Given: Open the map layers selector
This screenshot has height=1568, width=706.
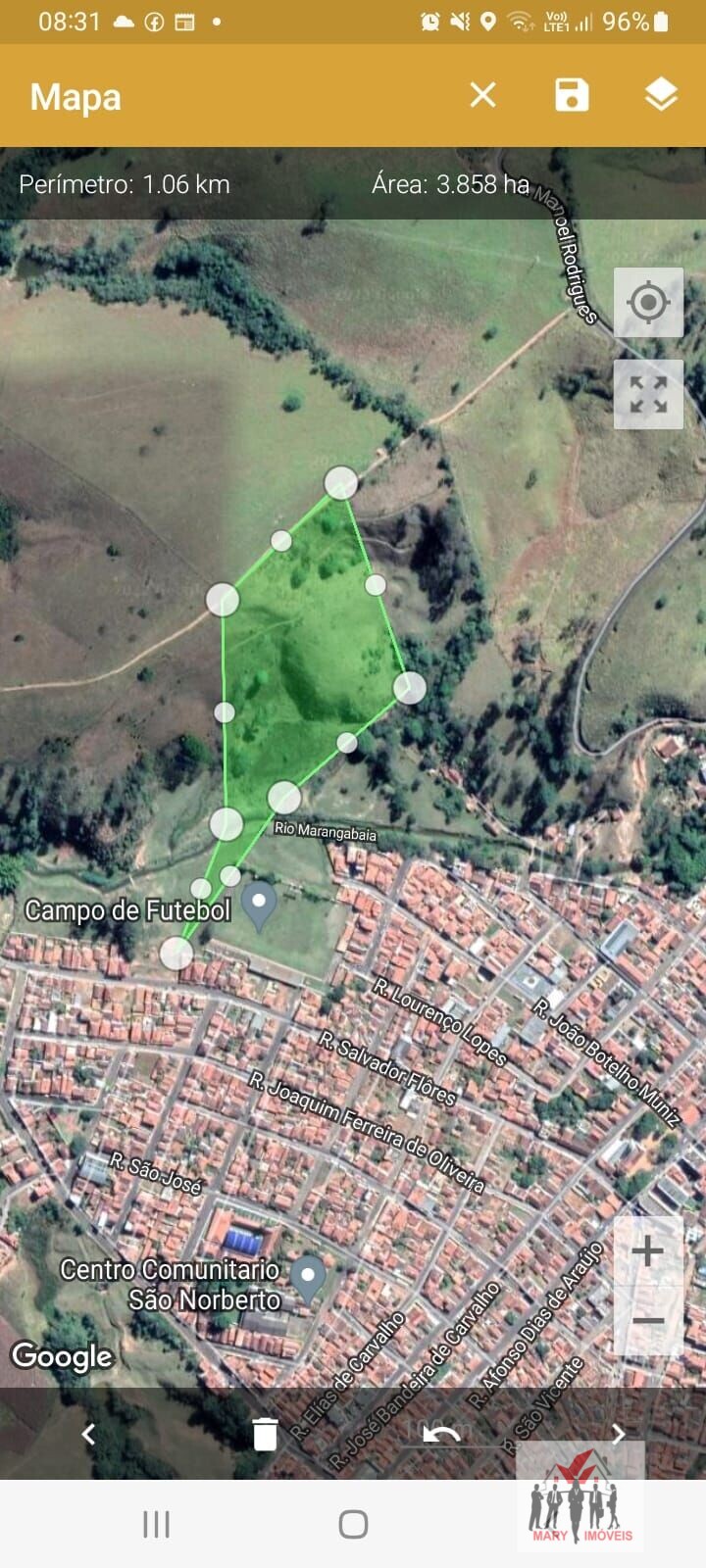Looking at the screenshot, I should click(x=661, y=95).
